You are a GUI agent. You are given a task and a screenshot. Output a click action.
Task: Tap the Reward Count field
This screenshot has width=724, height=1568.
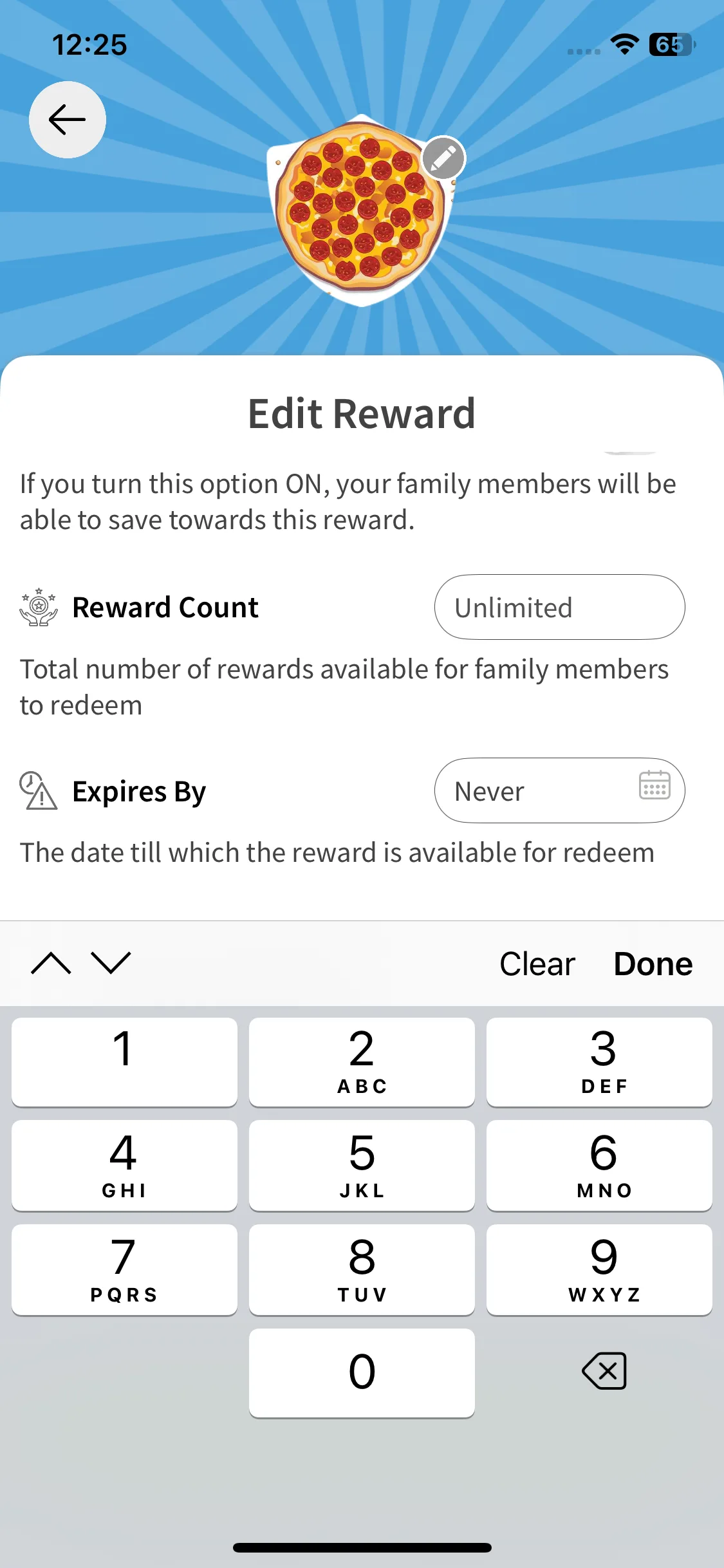(559, 607)
